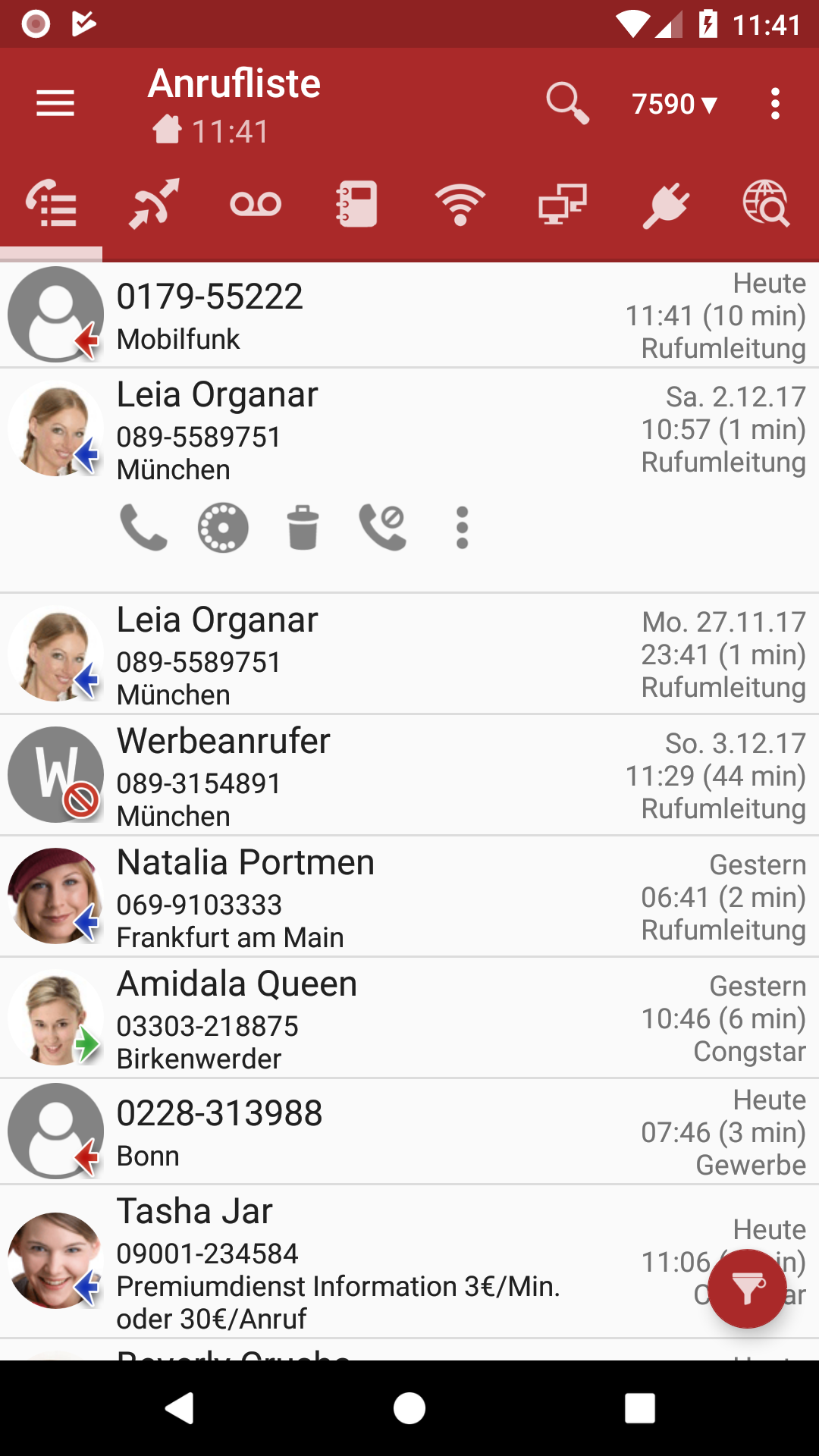The image size is (819, 1456).
Task: Block the number of expanded Leia Organar call
Action: 383,527
